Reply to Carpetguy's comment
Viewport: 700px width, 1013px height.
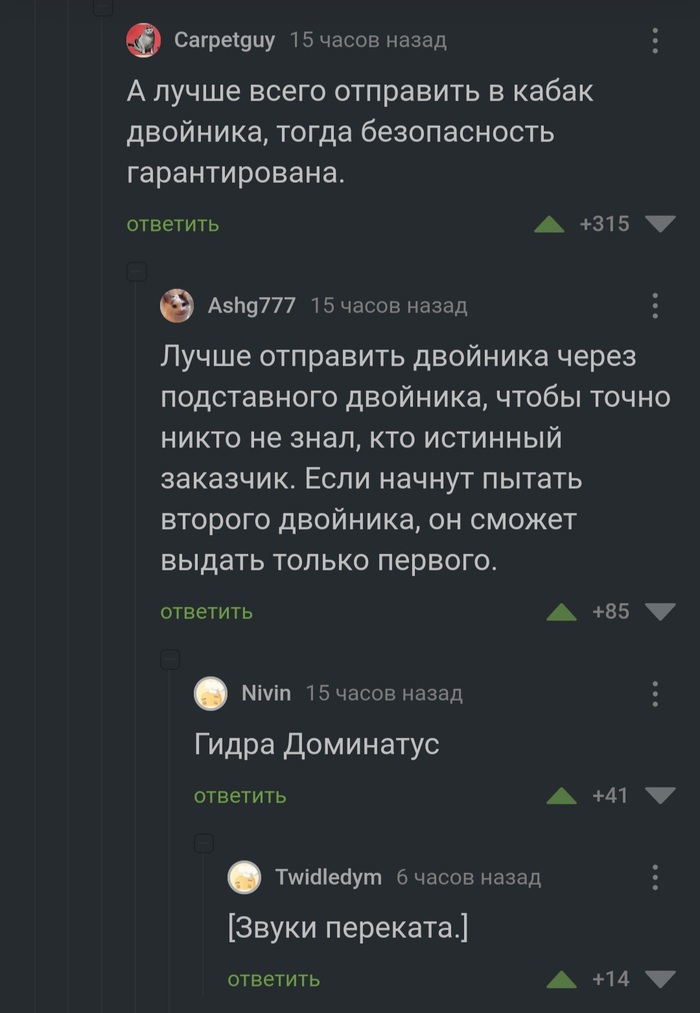click(x=172, y=224)
